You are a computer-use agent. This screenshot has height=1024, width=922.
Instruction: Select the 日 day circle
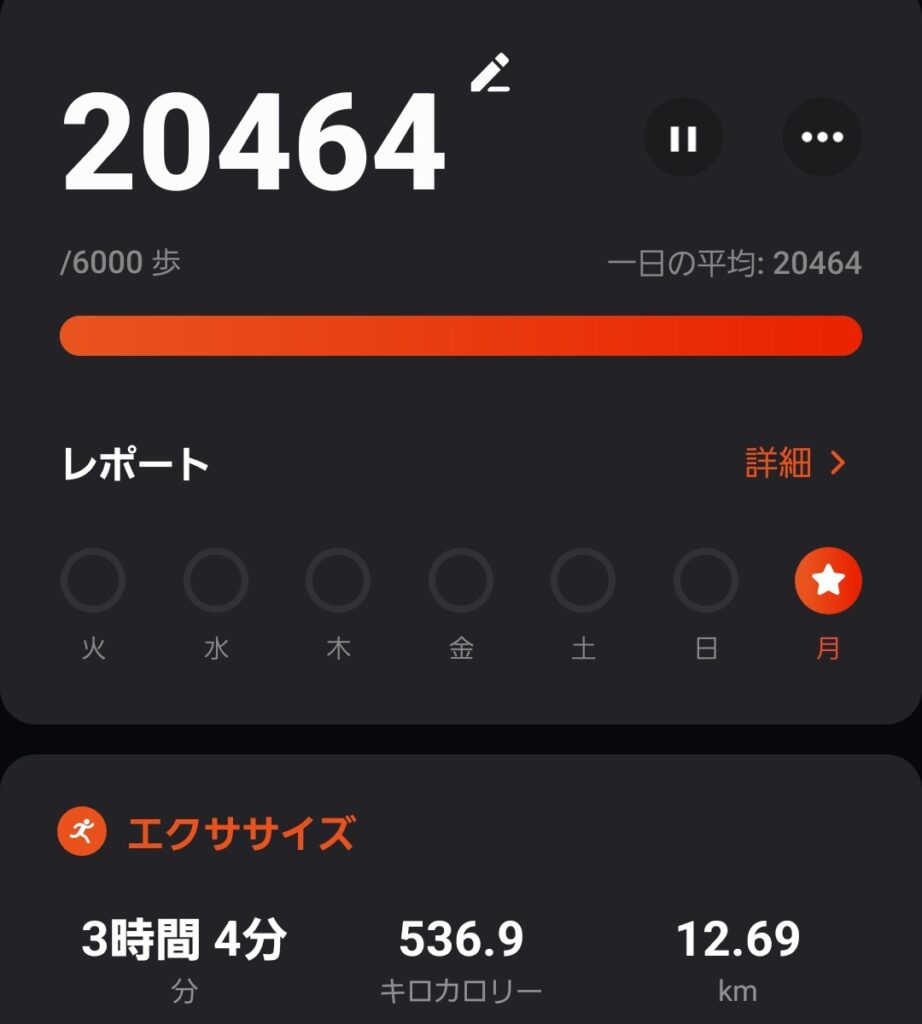point(706,580)
